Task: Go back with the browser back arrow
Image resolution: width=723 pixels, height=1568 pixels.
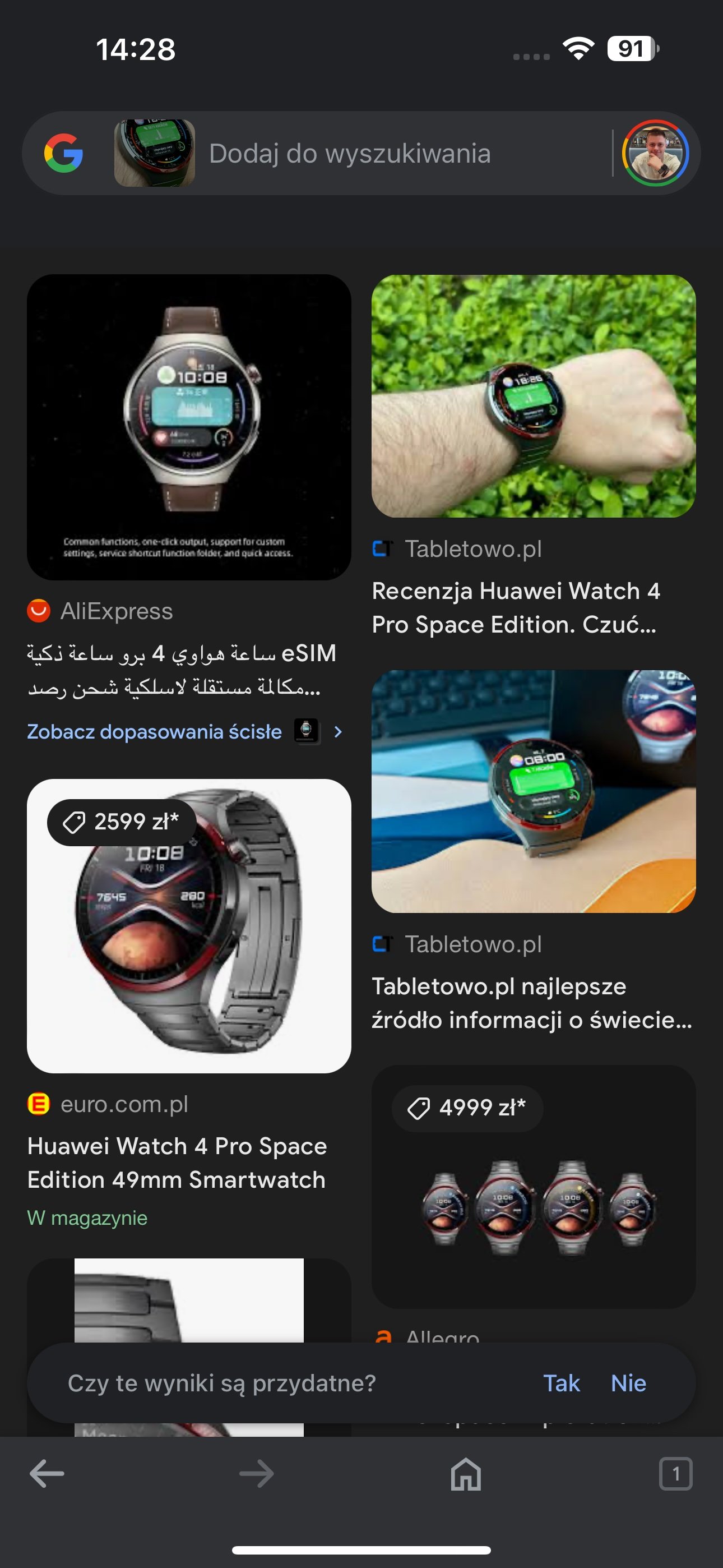Action: pyautogui.click(x=47, y=1474)
